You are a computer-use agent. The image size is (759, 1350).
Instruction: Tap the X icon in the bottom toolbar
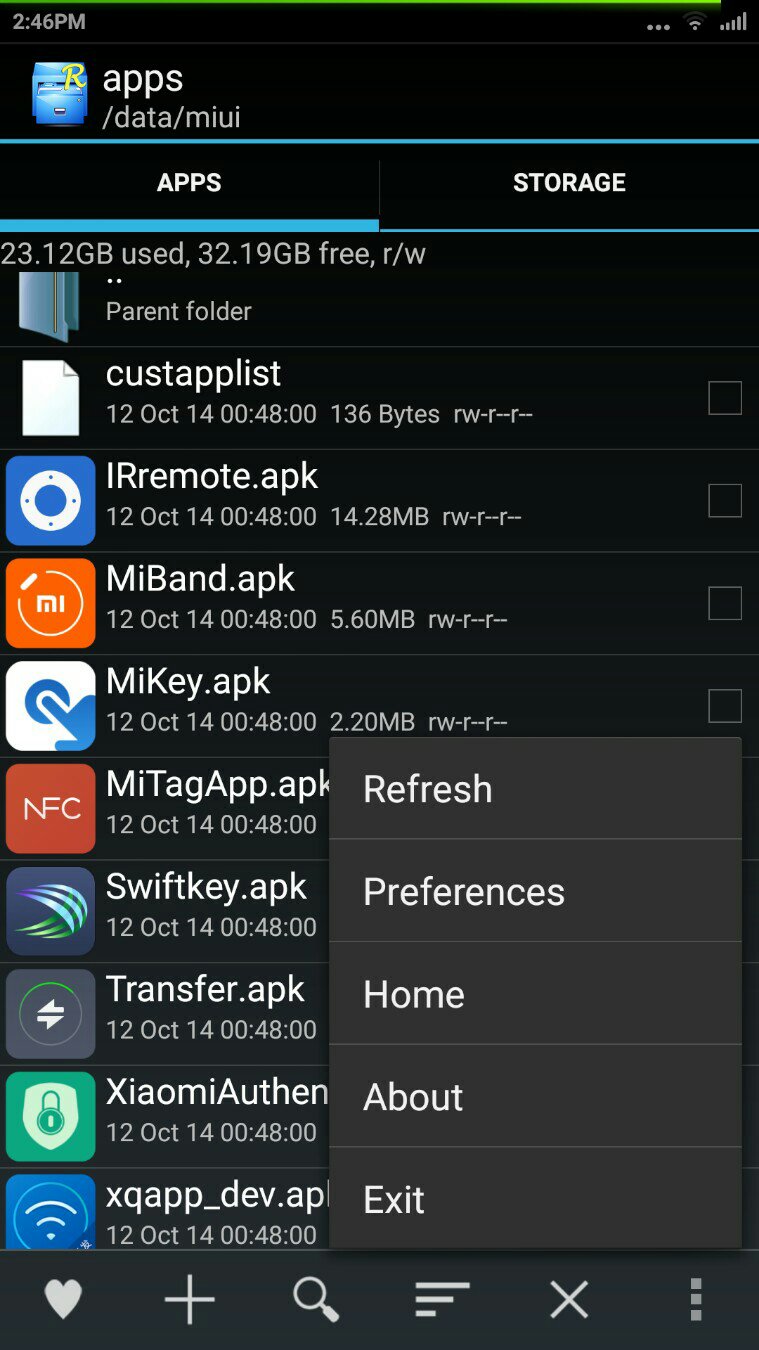pyautogui.click(x=569, y=1300)
